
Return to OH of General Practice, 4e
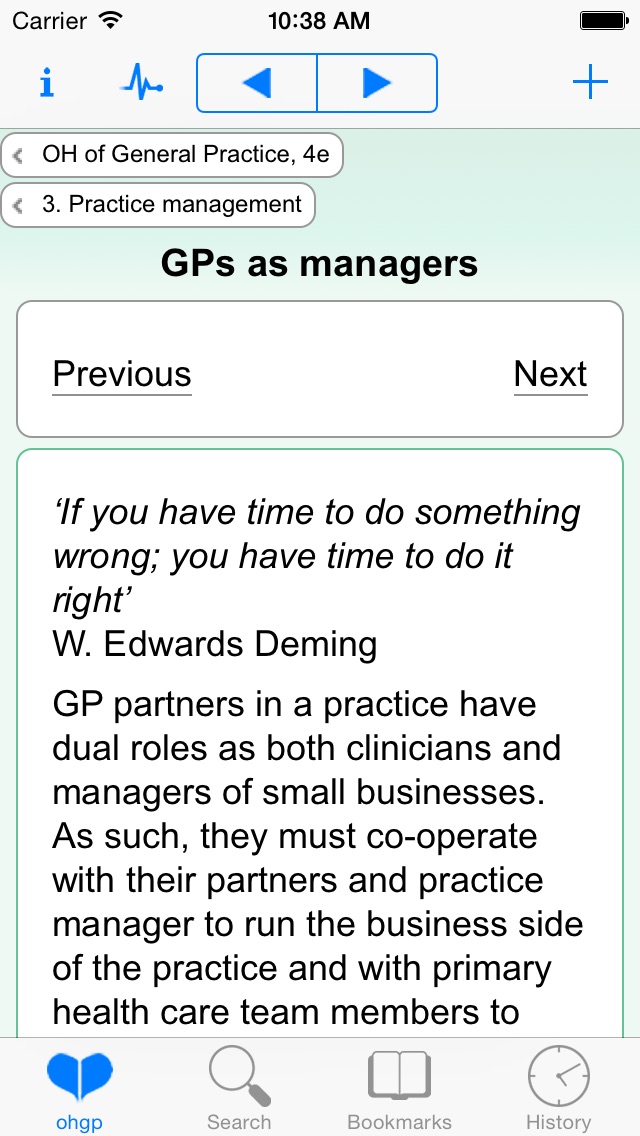[x=172, y=154]
